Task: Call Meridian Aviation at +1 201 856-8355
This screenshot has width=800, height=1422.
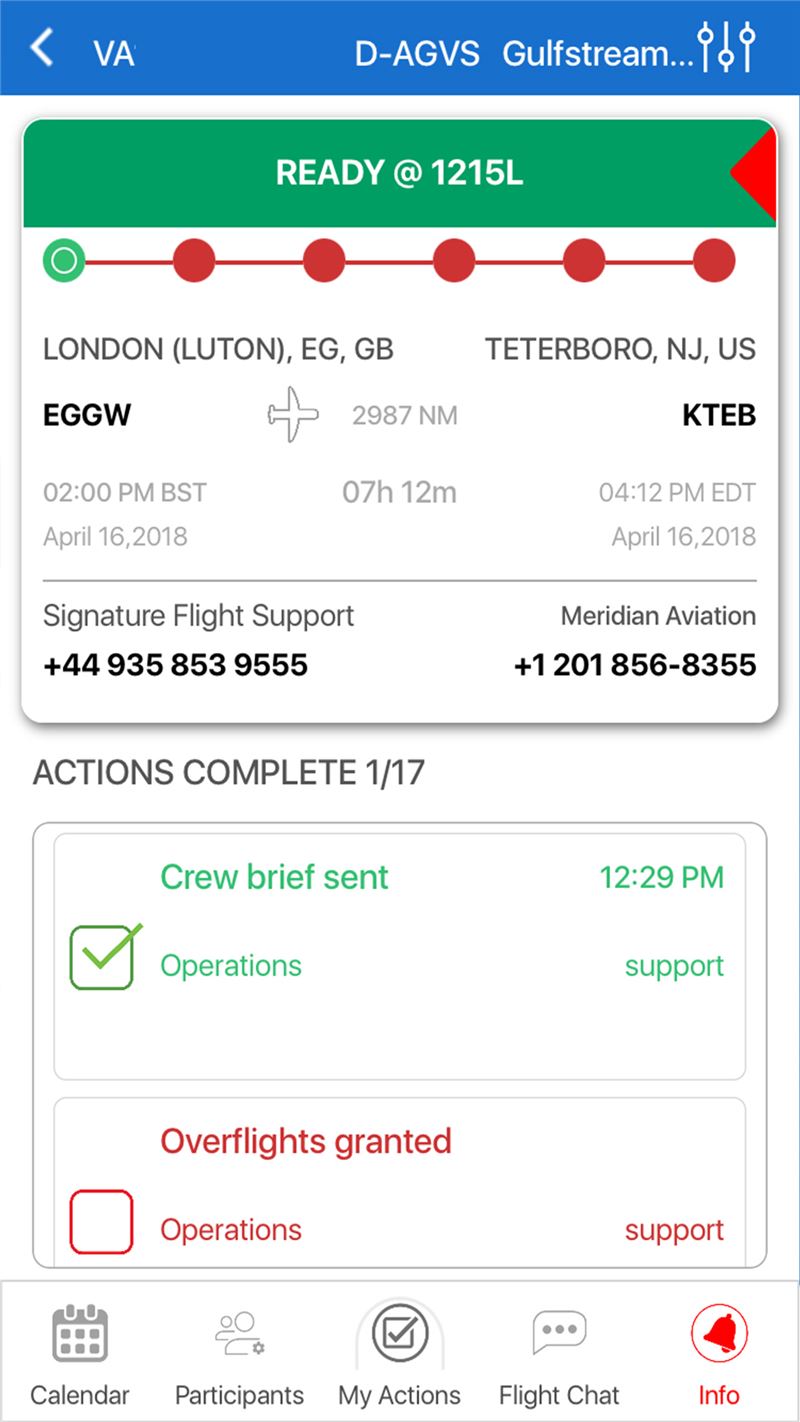Action: pyautogui.click(x=635, y=665)
